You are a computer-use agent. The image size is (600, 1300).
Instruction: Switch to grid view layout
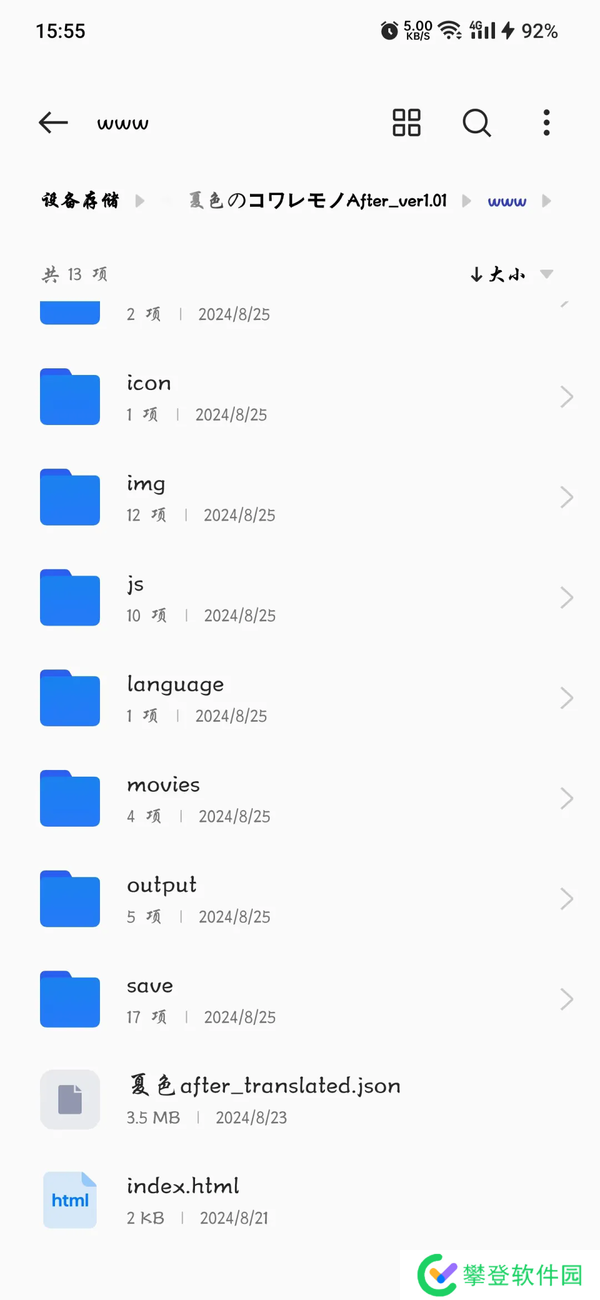[407, 123]
